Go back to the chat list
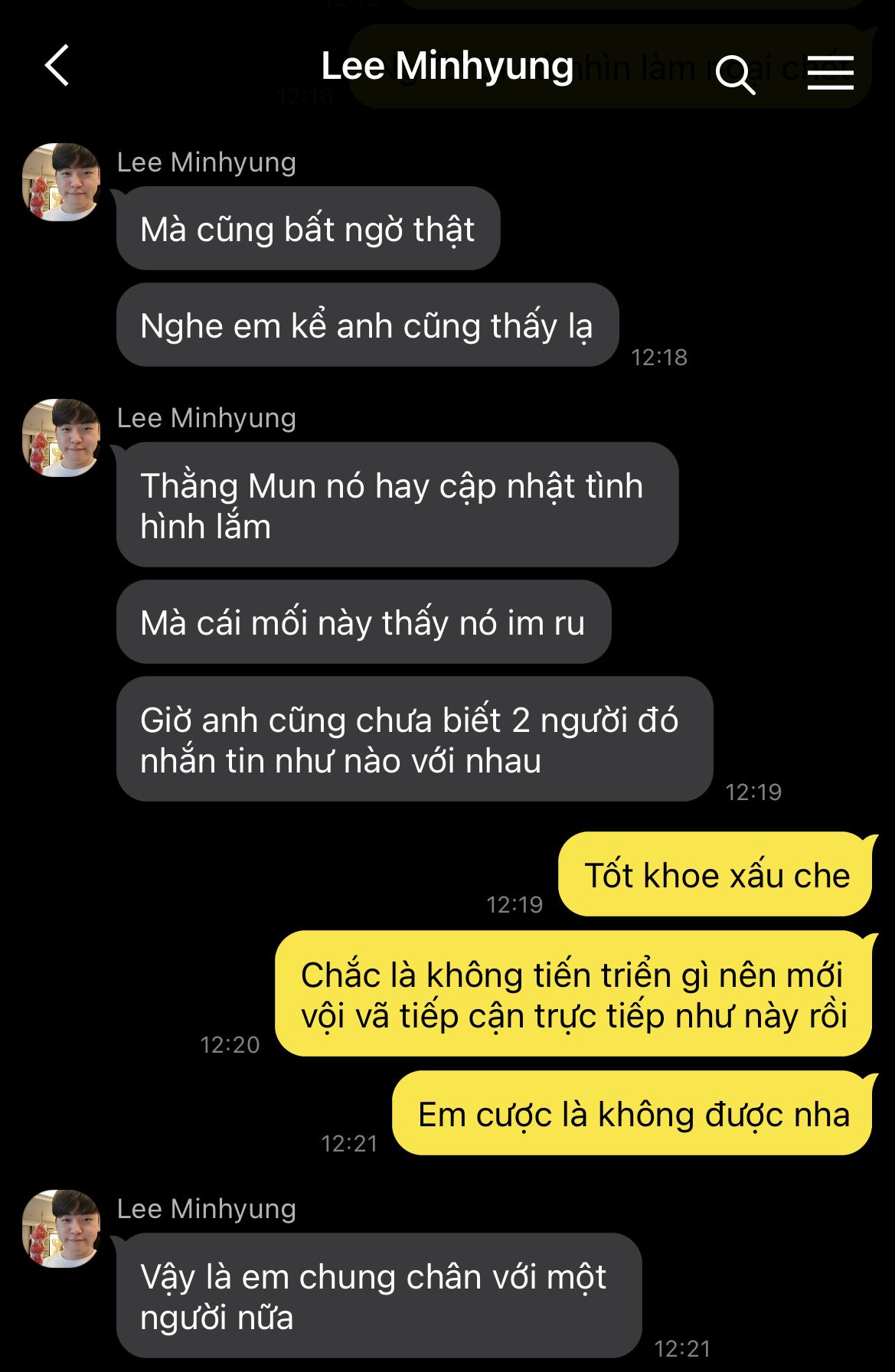 [x=57, y=66]
